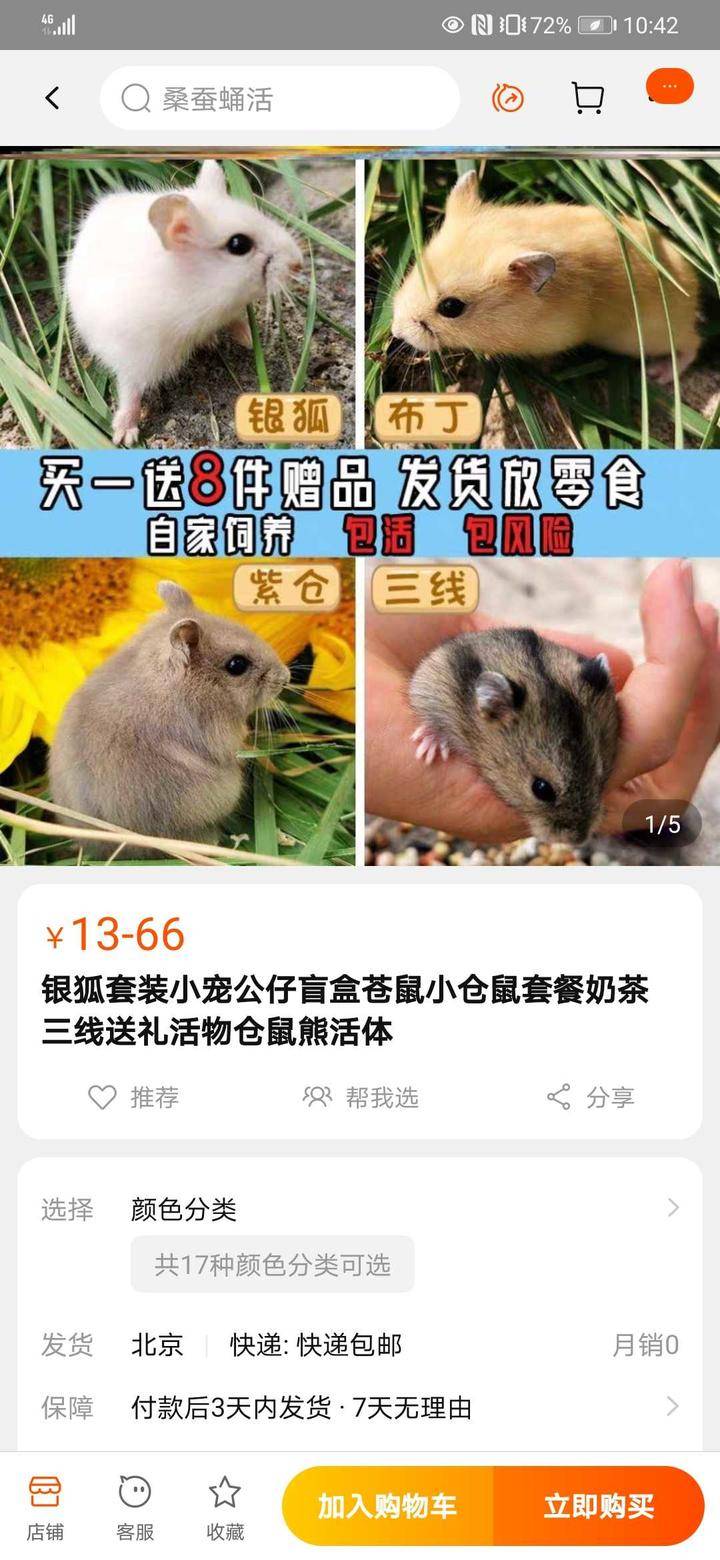Open the orange more-options bubble
The height and width of the screenshot is (1560, 720).
point(669,88)
